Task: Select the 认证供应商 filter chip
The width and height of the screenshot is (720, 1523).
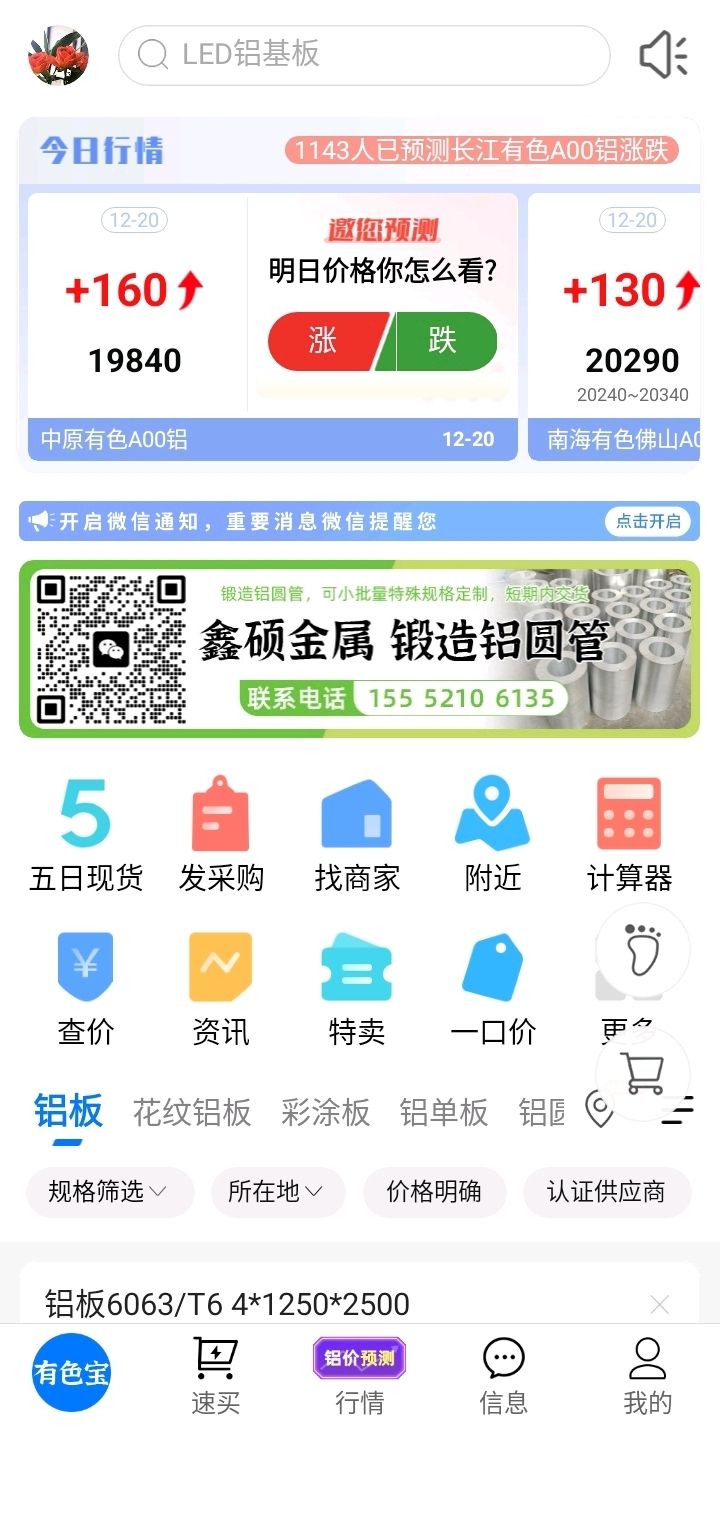Action: coord(606,1192)
